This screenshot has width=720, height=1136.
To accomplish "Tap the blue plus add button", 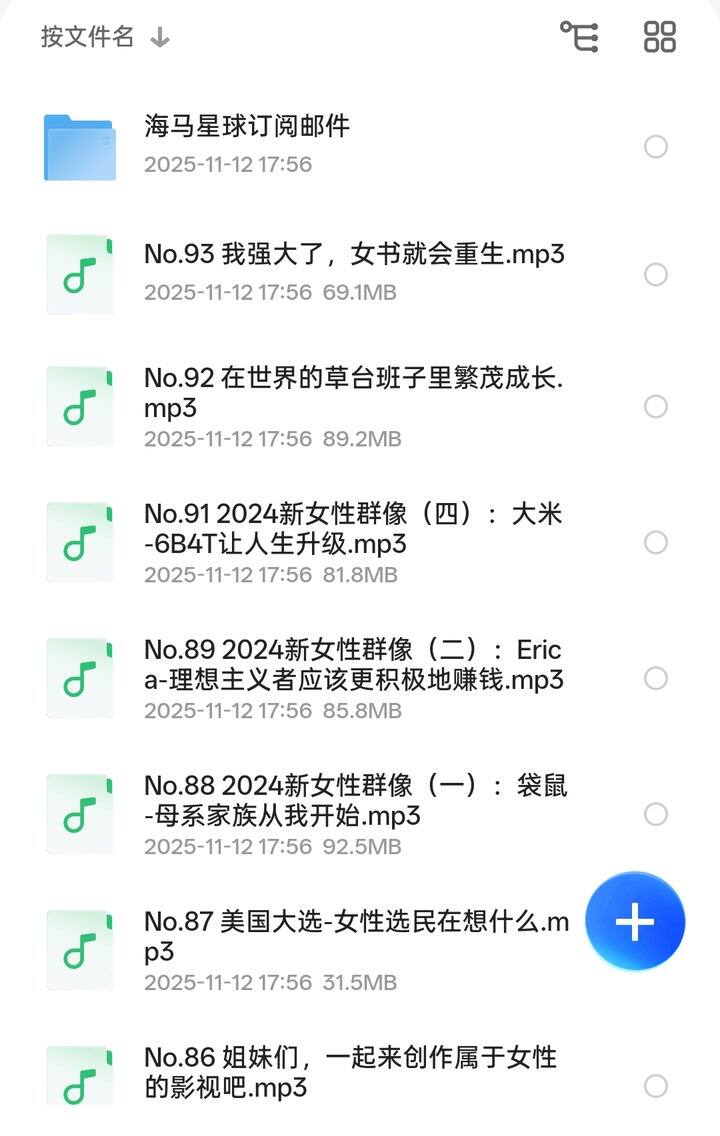I will [x=635, y=922].
